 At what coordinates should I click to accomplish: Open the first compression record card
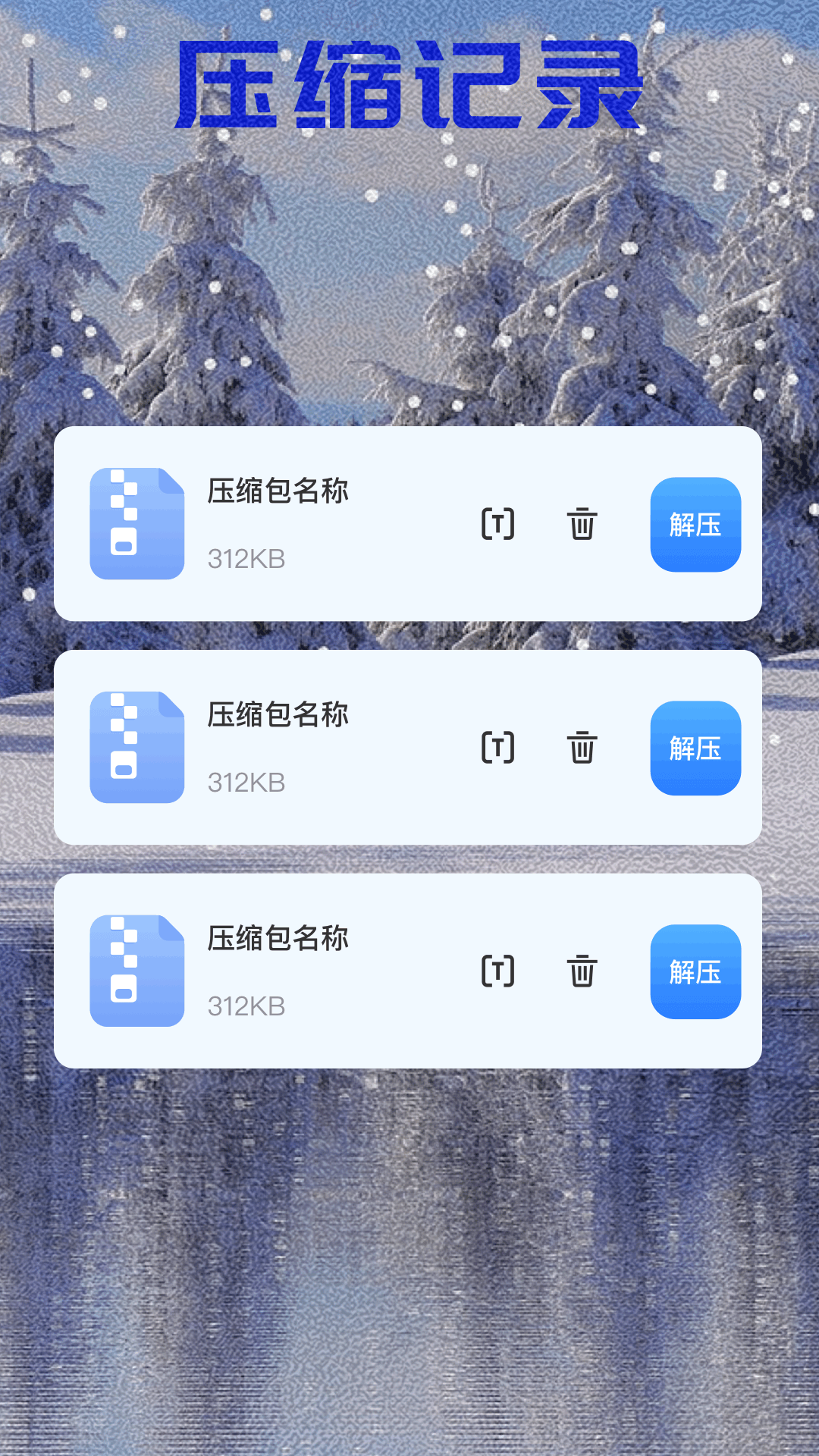[409, 523]
